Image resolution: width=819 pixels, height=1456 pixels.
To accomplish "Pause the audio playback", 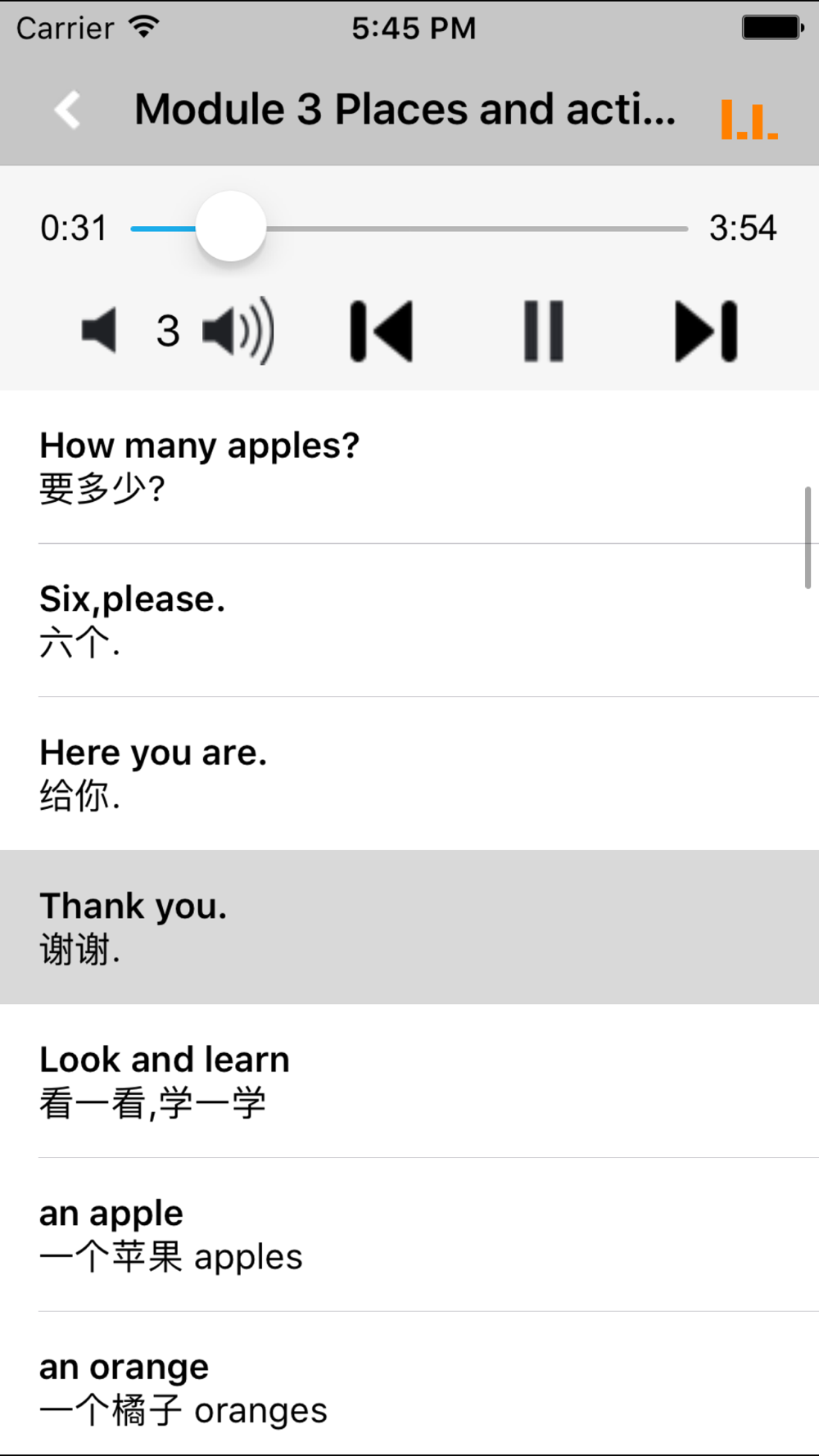I will (x=544, y=331).
